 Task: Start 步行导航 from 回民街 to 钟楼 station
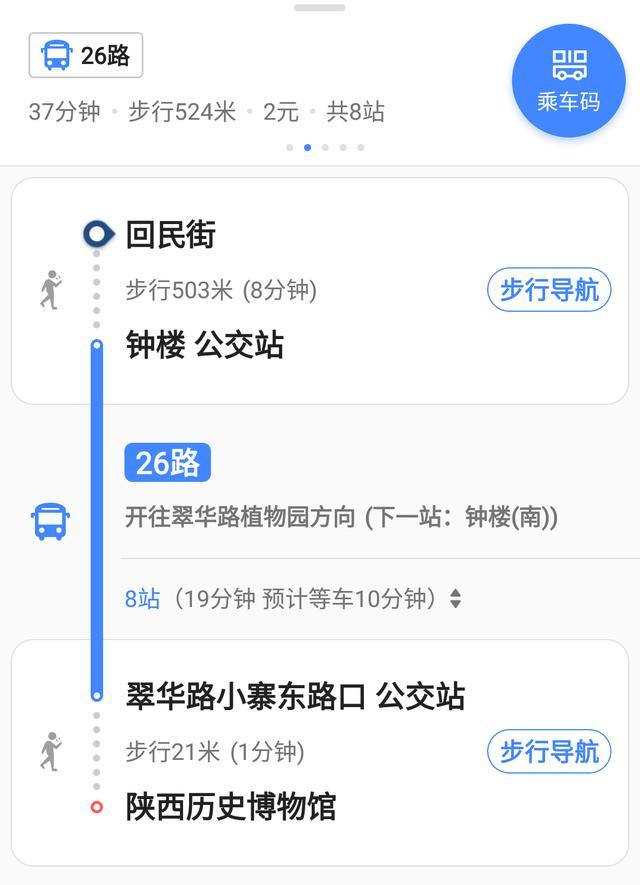click(x=549, y=291)
